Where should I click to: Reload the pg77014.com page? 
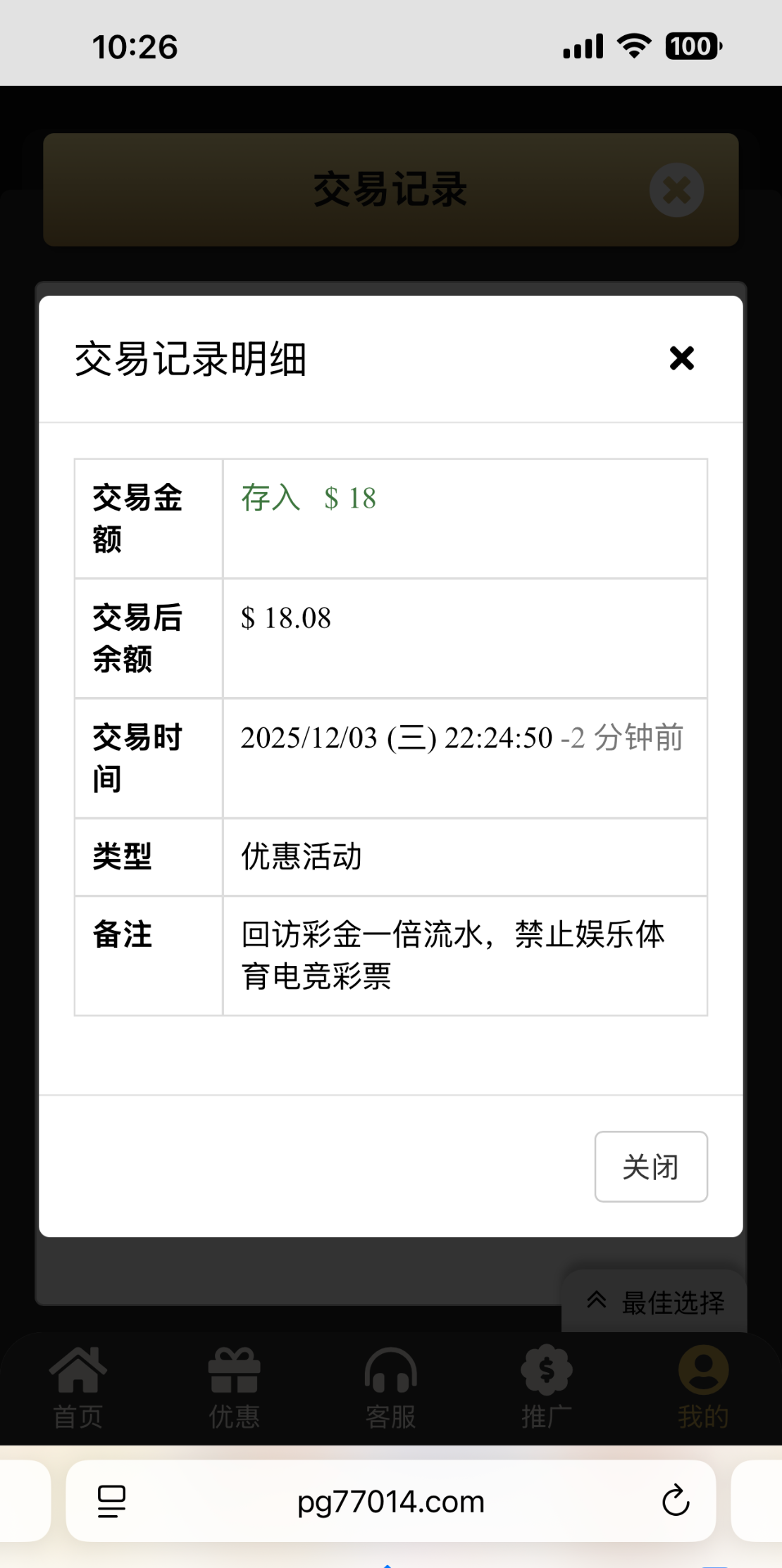pos(675,1500)
